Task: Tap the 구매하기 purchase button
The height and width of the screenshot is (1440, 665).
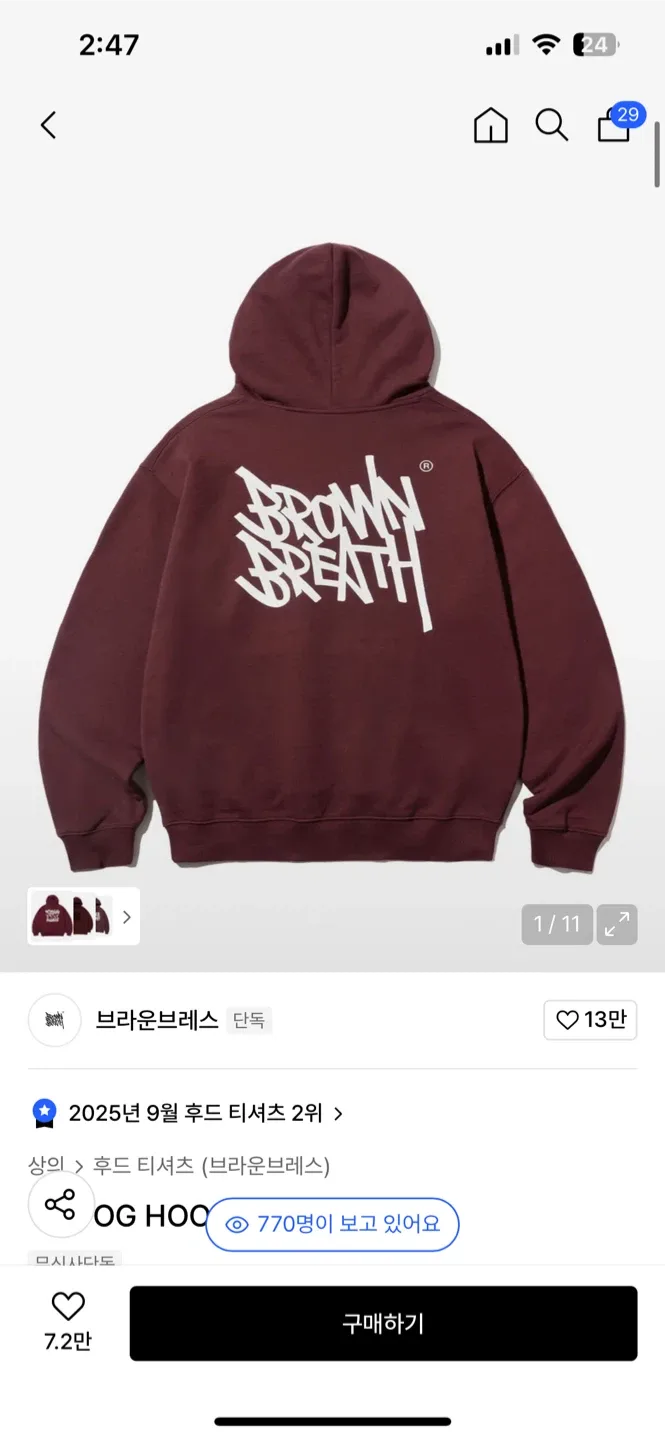Action: pos(383,1323)
